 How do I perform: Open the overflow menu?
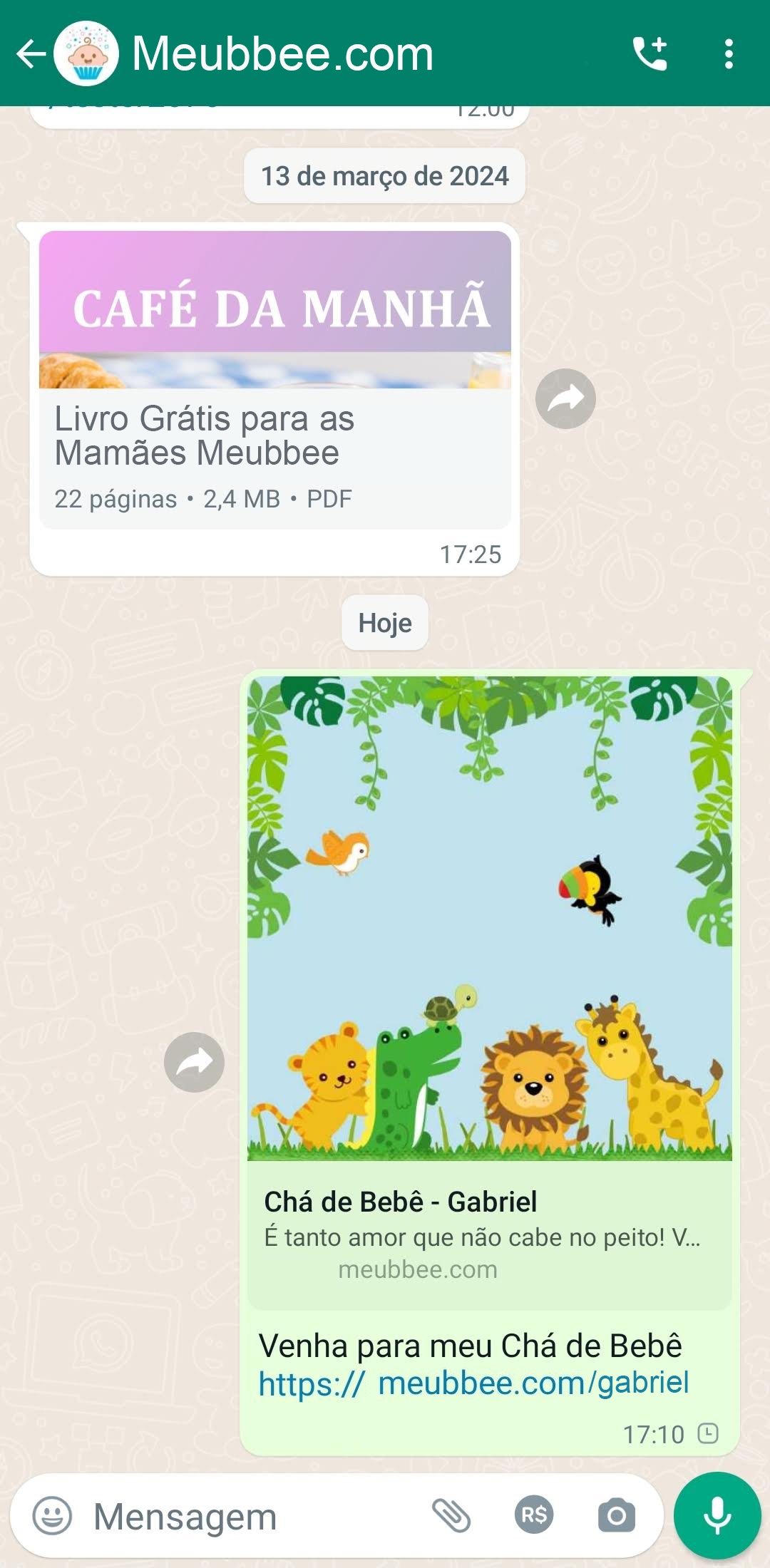[728, 54]
